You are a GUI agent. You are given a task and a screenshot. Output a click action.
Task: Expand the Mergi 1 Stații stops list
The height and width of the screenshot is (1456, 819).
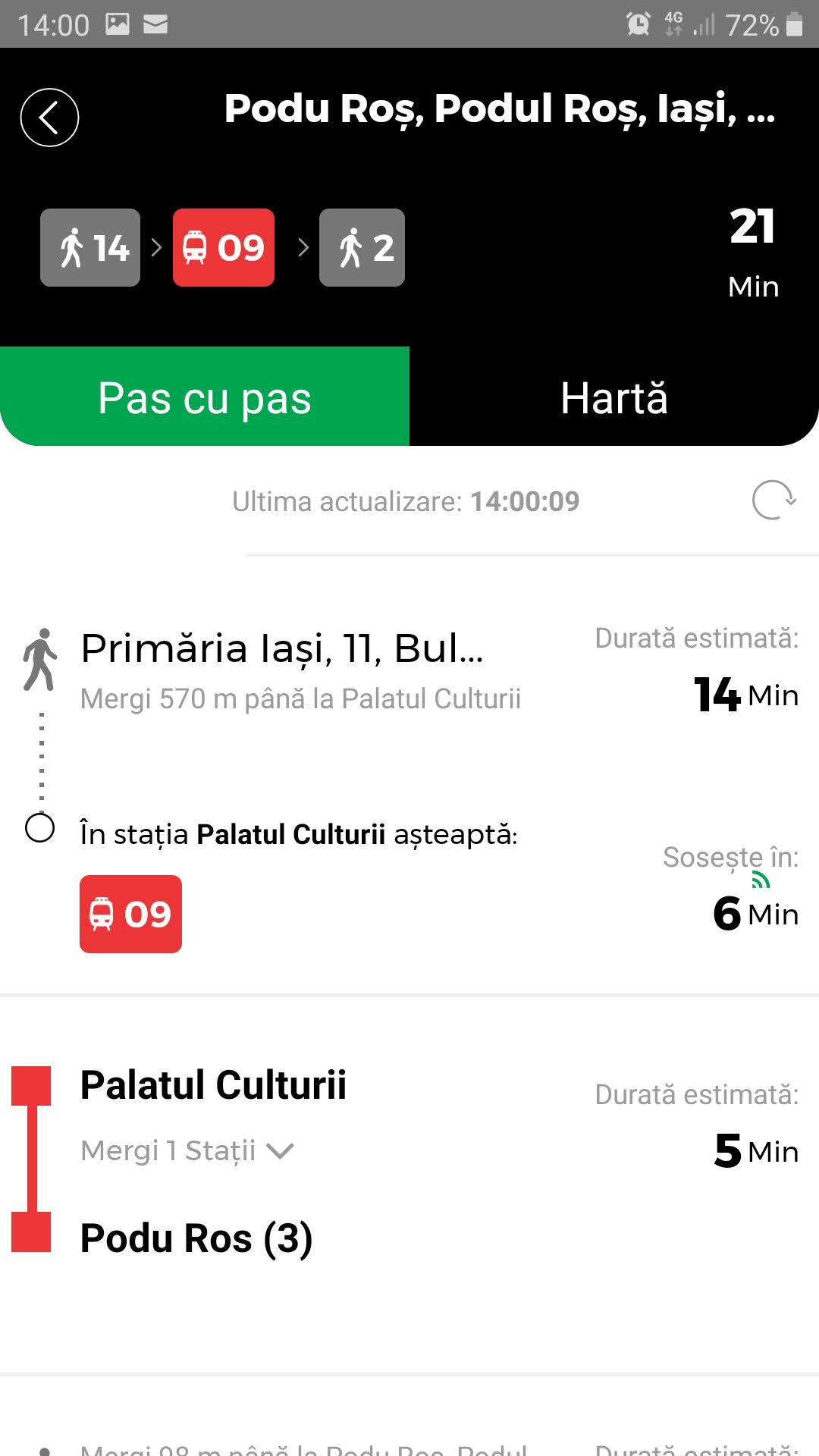pos(187,1150)
